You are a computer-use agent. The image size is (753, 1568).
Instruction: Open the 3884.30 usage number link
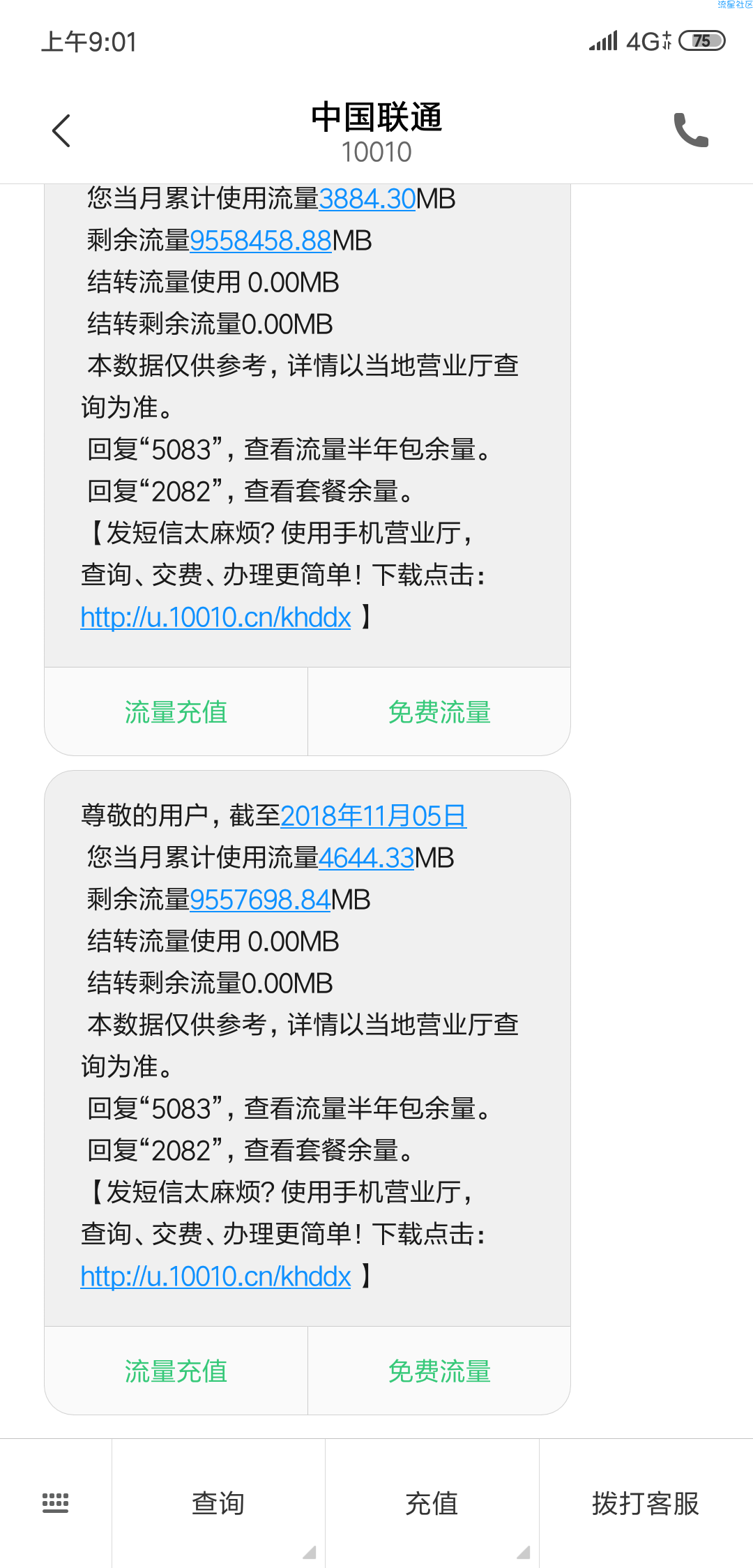pyautogui.click(x=367, y=199)
